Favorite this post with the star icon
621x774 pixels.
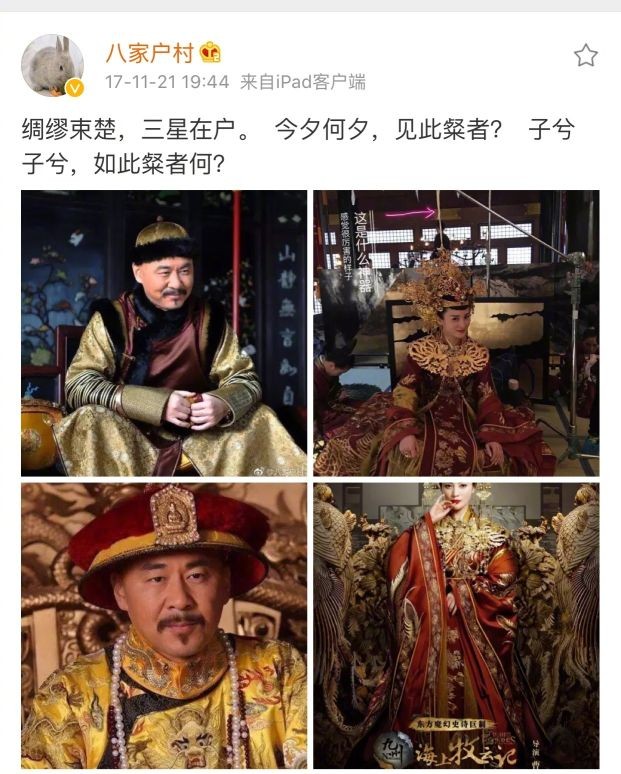tap(585, 55)
